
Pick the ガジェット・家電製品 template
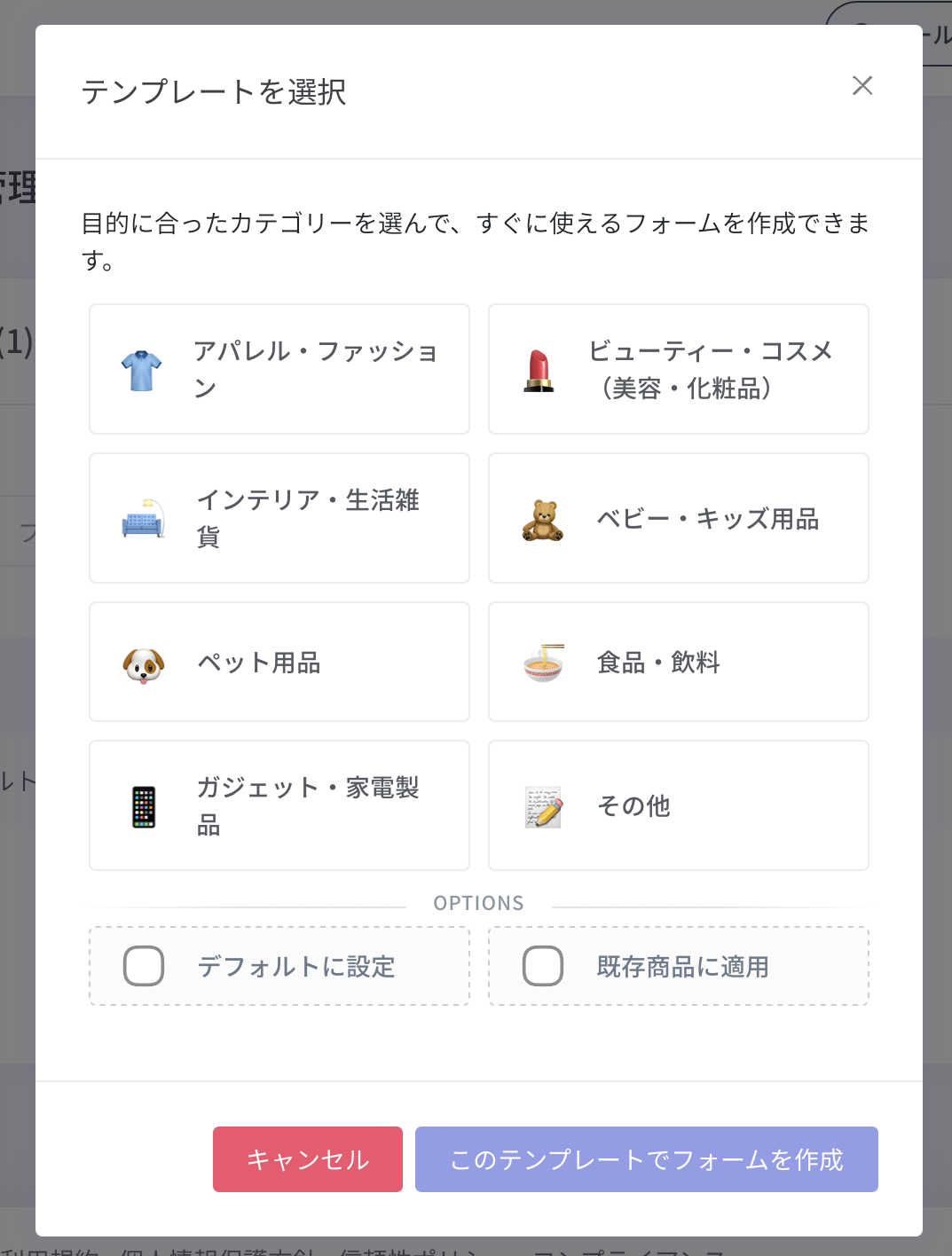(x=279, y=805)
